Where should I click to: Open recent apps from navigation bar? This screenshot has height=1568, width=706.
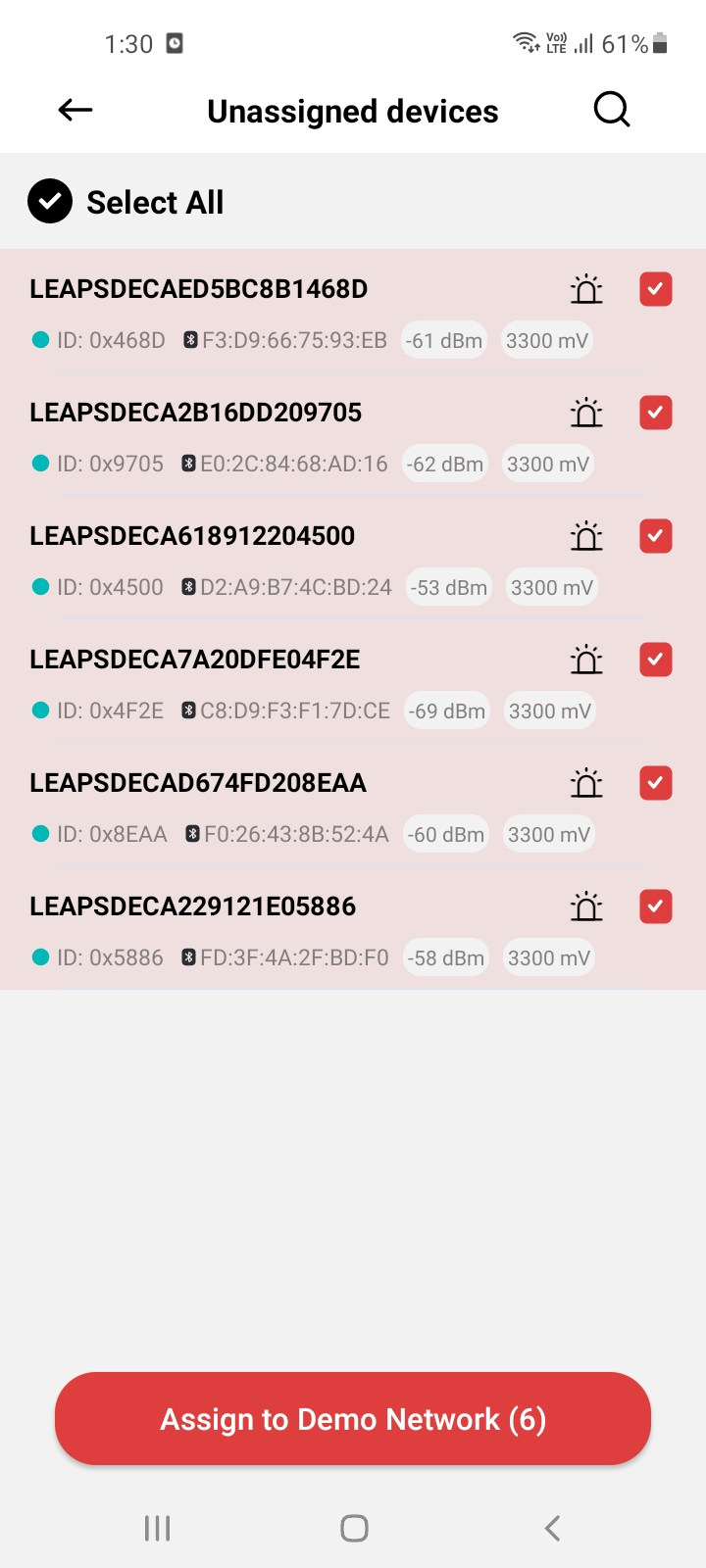[x=157, y=1528]
